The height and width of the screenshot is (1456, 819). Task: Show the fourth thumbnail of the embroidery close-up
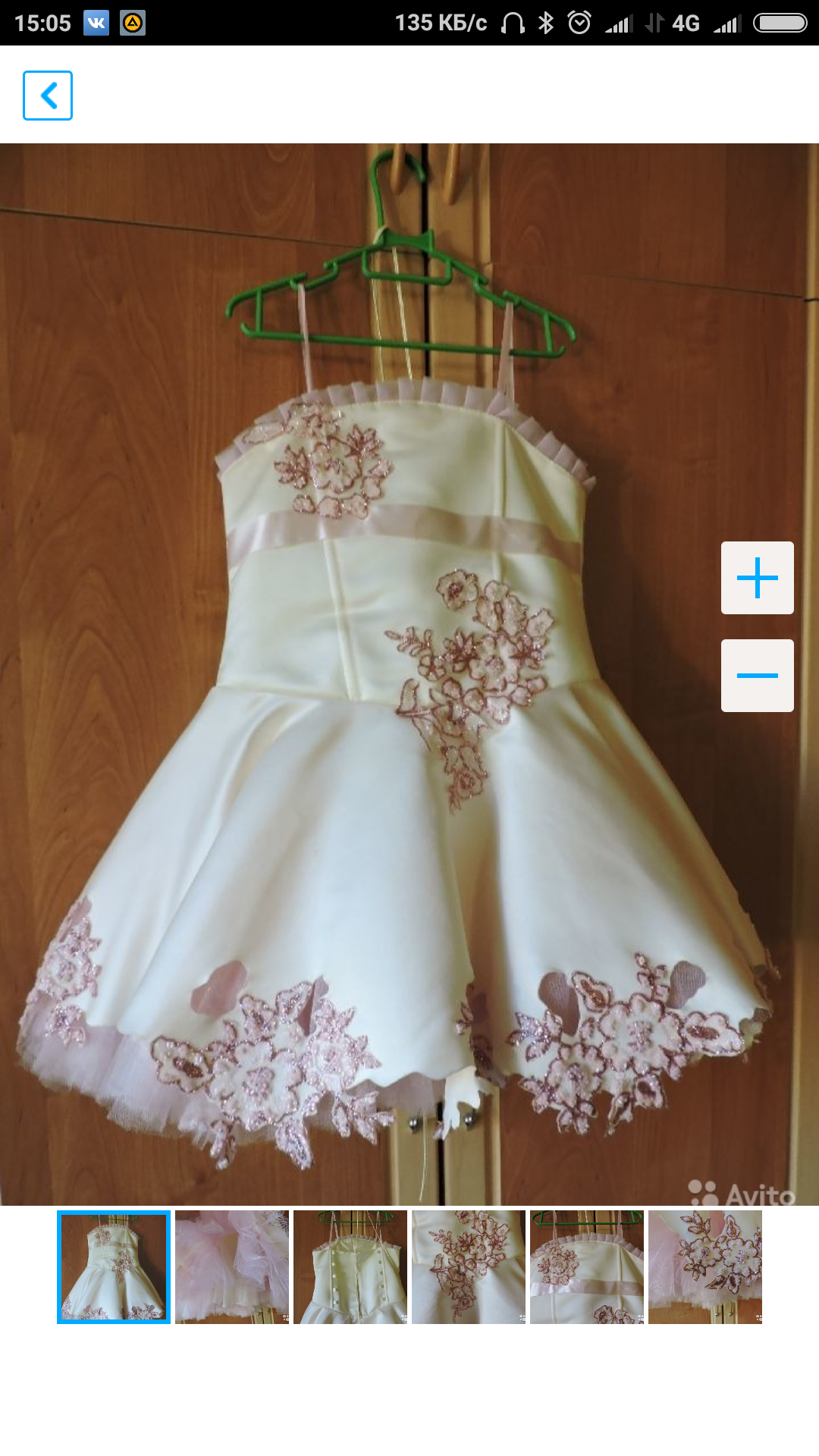click(469, 1267)
